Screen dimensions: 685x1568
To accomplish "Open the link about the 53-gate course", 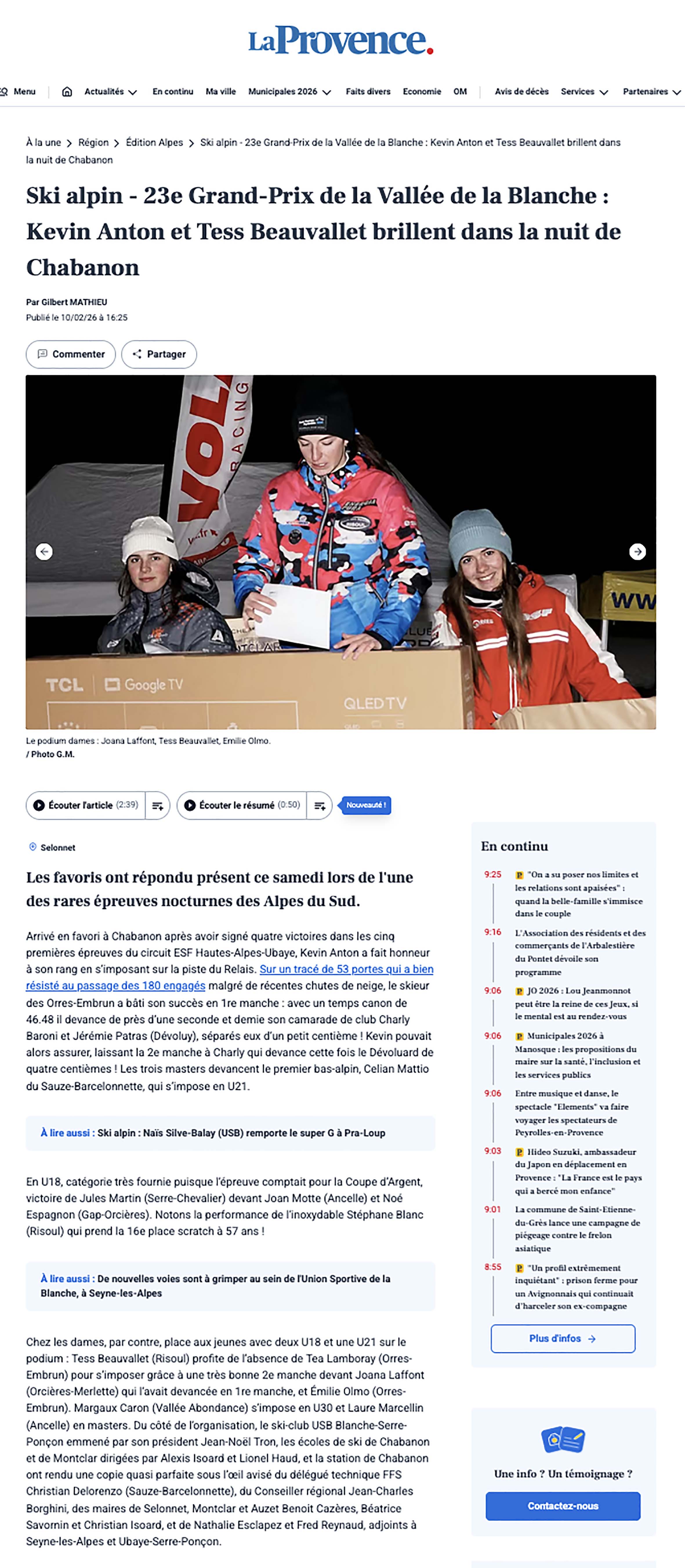I will pos(346,969).
